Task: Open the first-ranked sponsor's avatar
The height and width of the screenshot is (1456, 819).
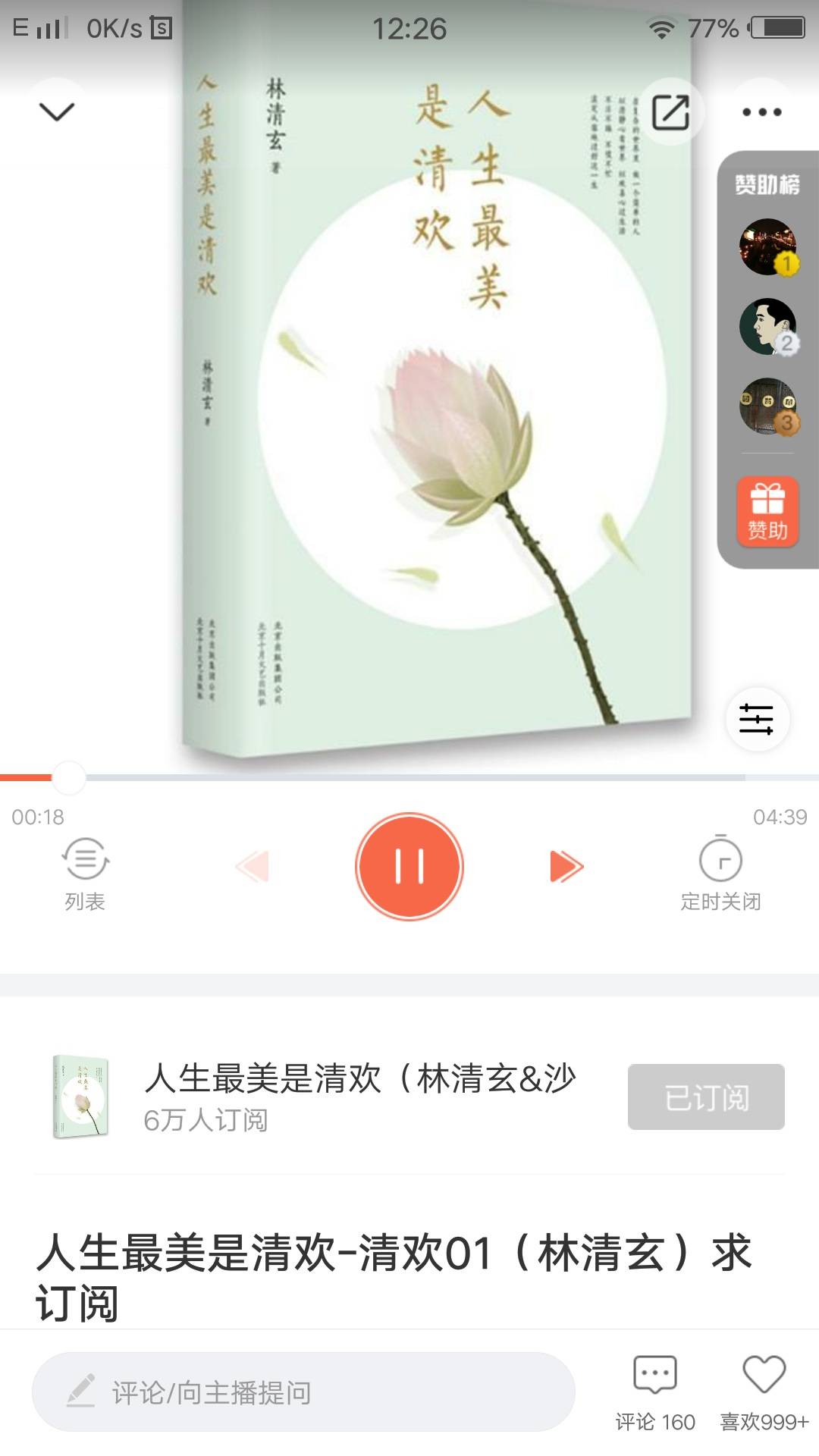Action: click(767, 247)
